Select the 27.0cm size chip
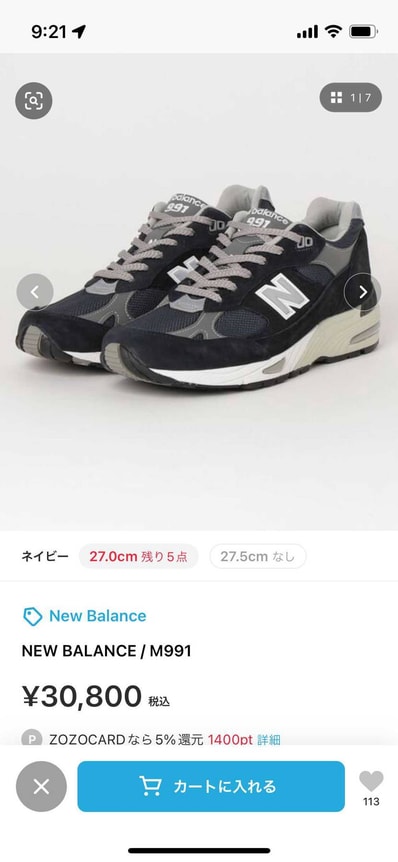The height and width of the screenshot is (862, 398). pyautogui.click(x=139, y=556)
